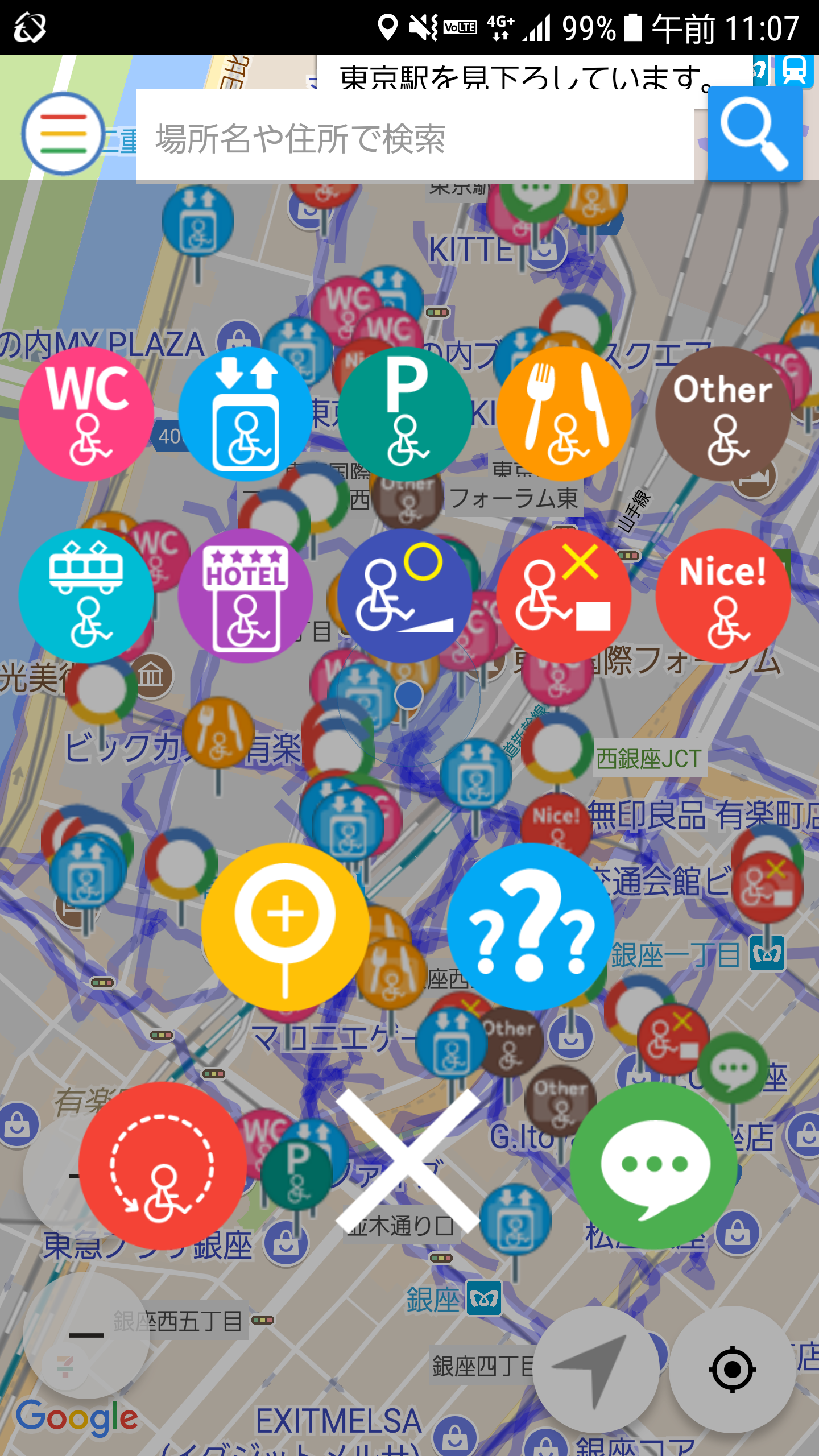
Task: Select the orange restaurant category
Action: 564,413
